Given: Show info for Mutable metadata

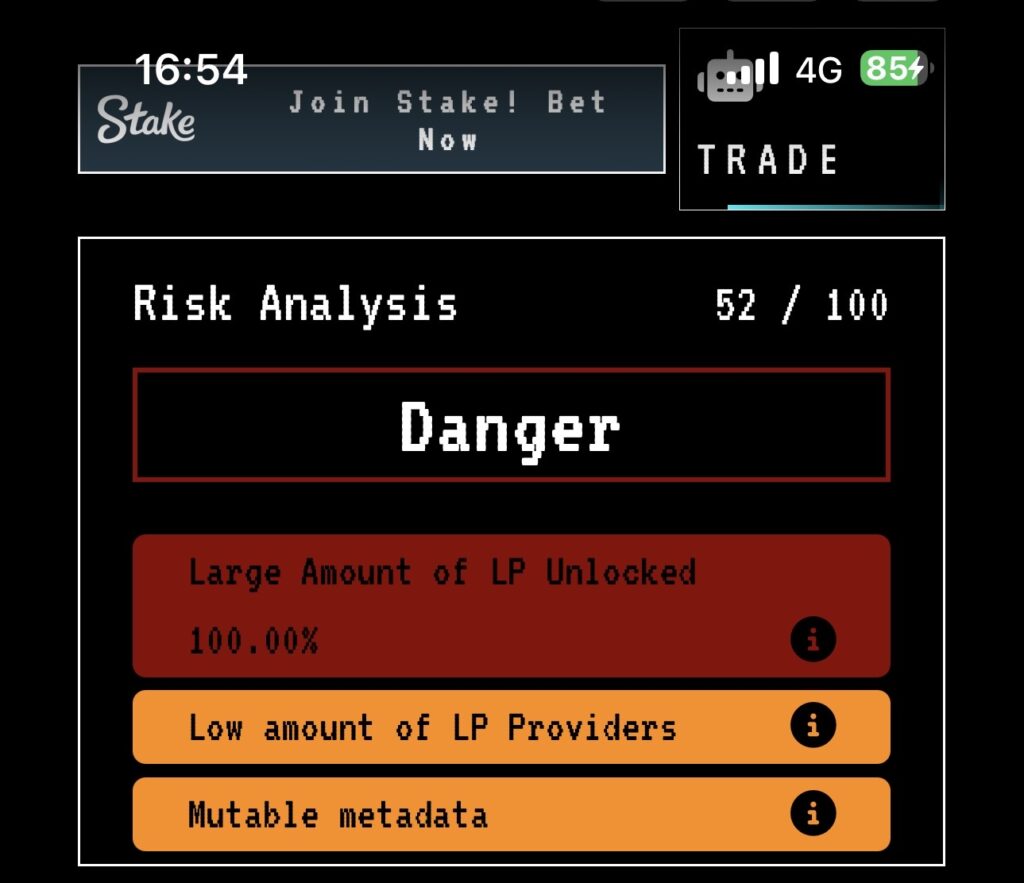Looking at the screenshot, I should pos(812,815).
